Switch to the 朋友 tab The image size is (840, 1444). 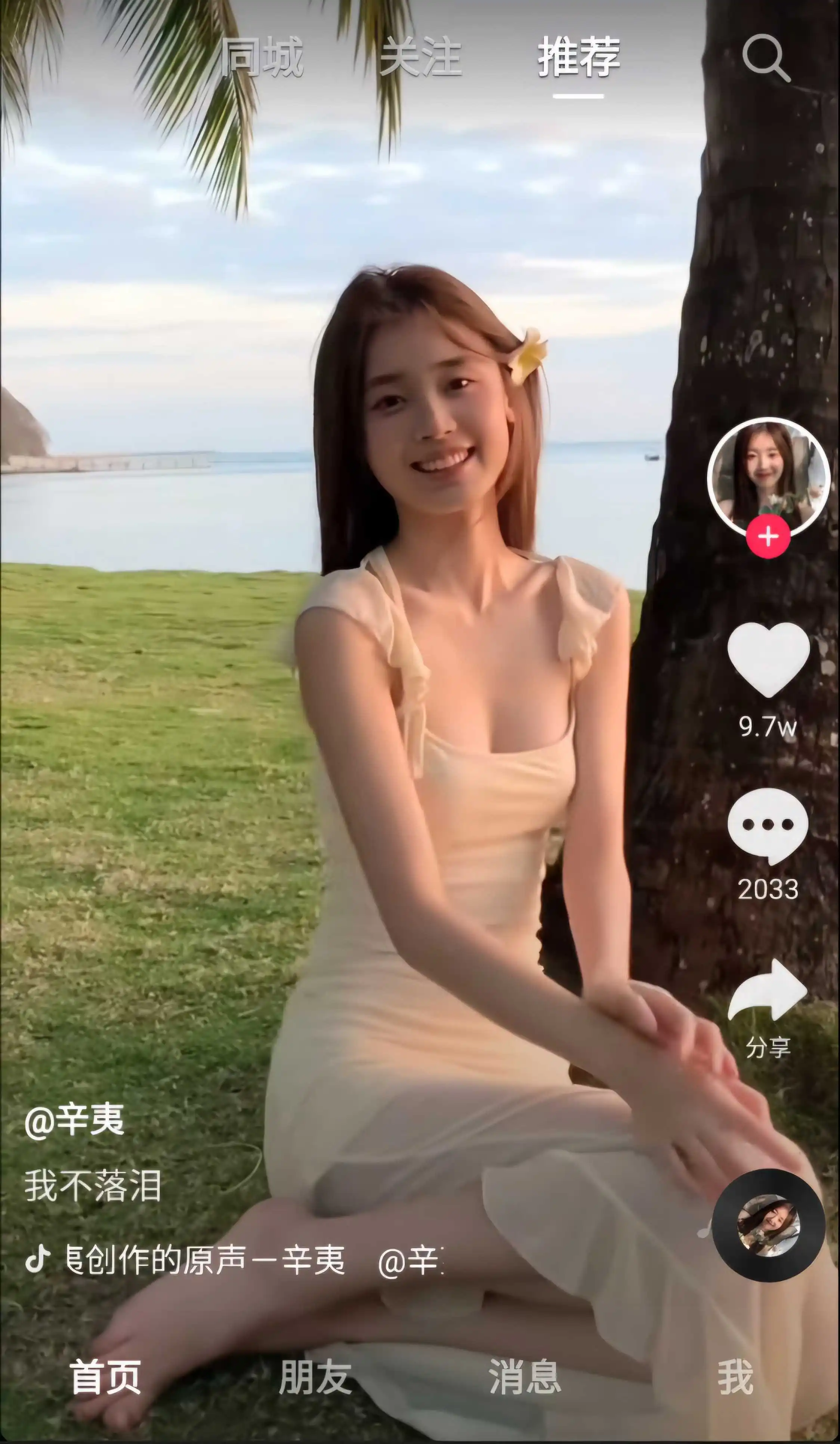(x=315, y=1378)
